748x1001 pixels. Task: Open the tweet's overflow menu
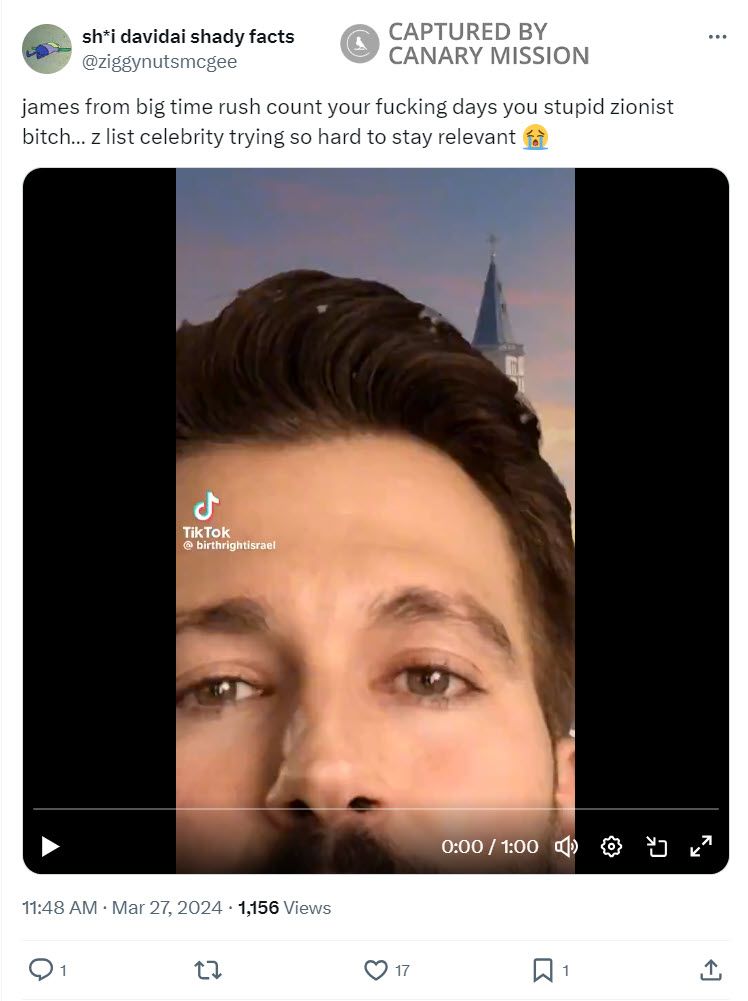717,37
